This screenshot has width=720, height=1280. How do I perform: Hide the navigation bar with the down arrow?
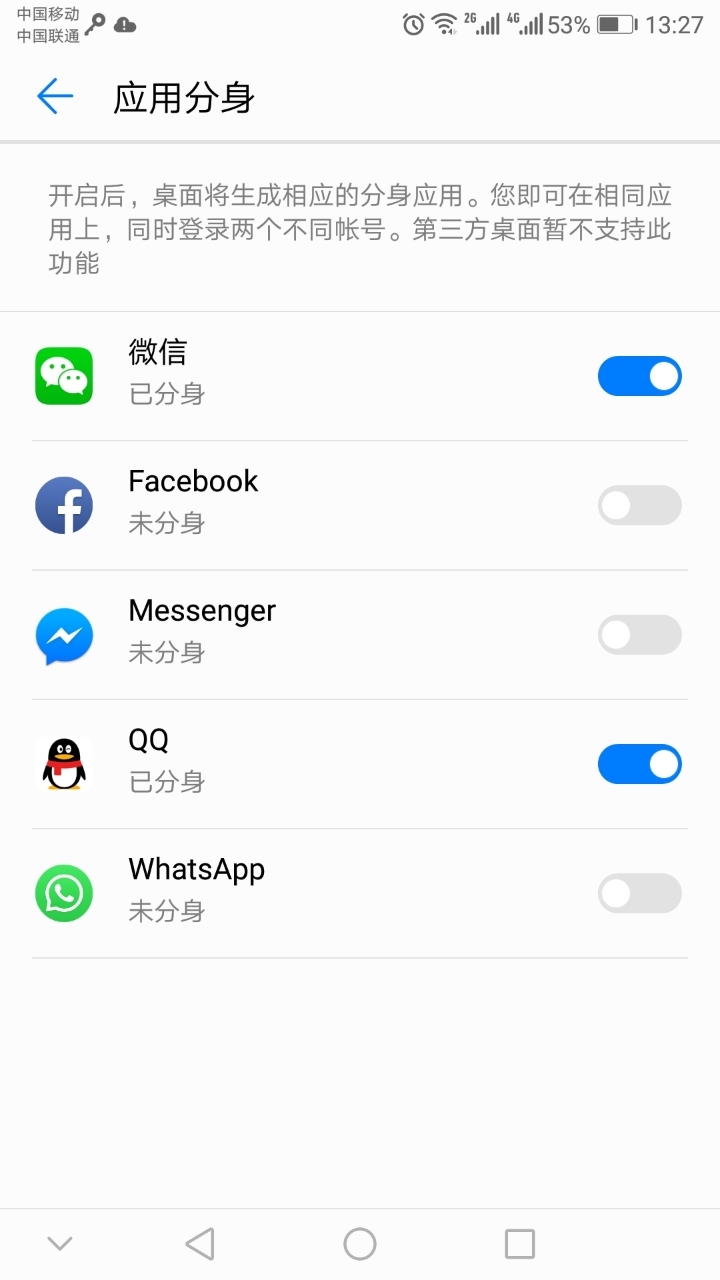pyautogui.click(x=60, y=1244)
